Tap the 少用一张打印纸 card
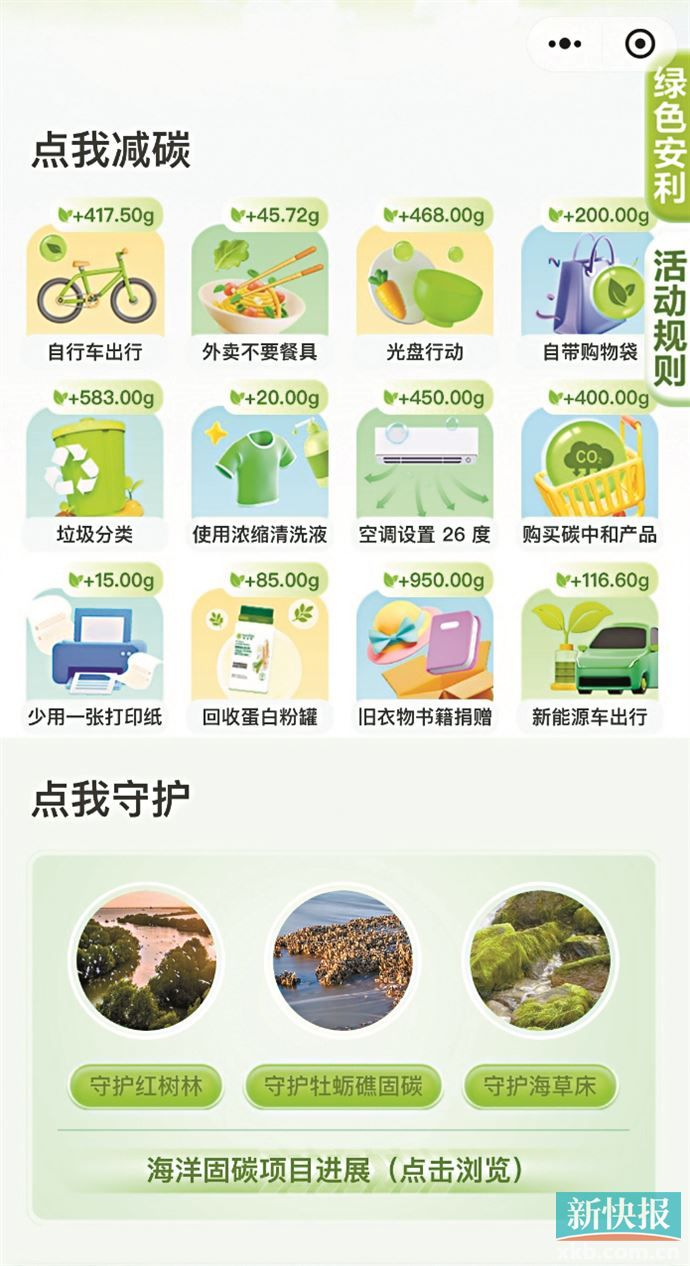Image resolution: width=690 pixels, height=1266 pixels. (x=95, y=650)
